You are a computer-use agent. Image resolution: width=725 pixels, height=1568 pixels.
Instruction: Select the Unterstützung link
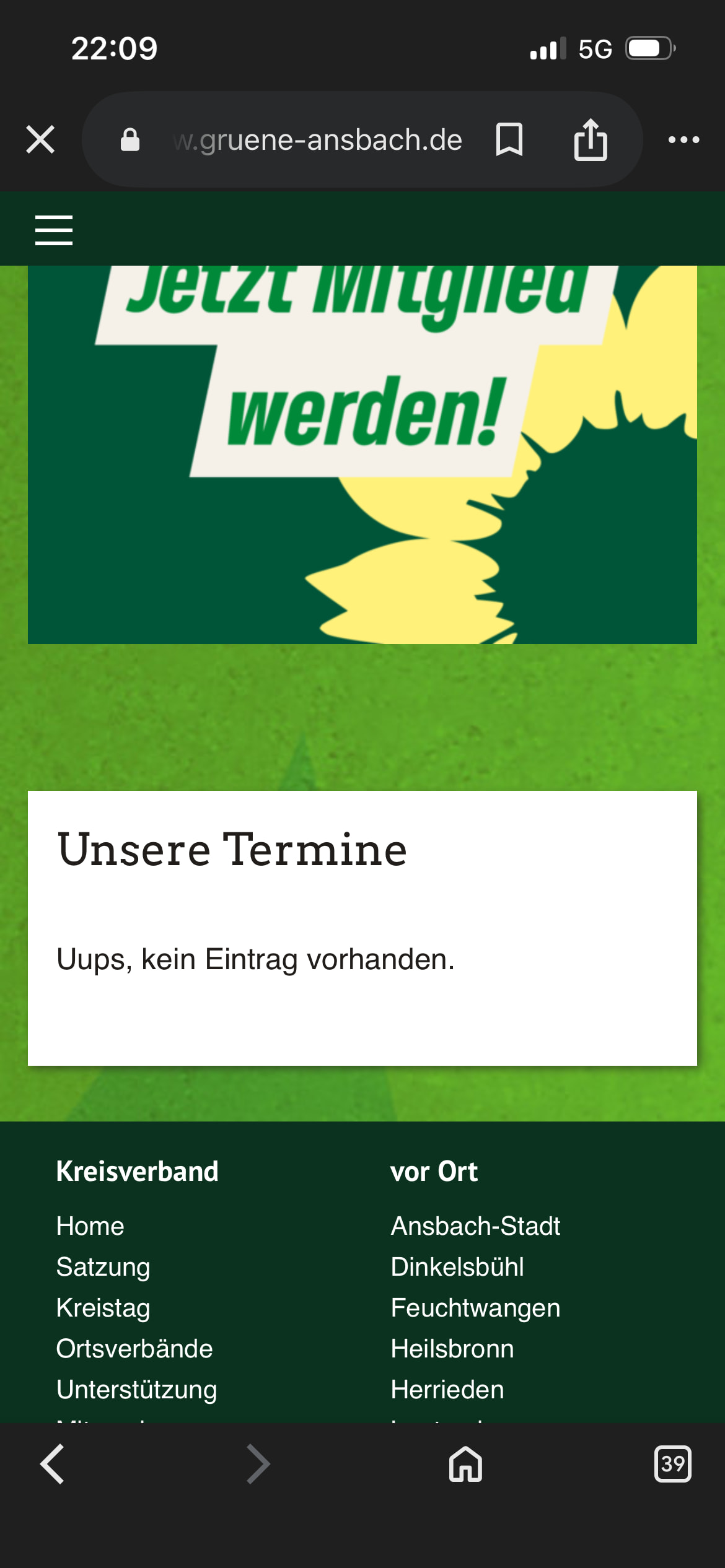point(137,1390)
